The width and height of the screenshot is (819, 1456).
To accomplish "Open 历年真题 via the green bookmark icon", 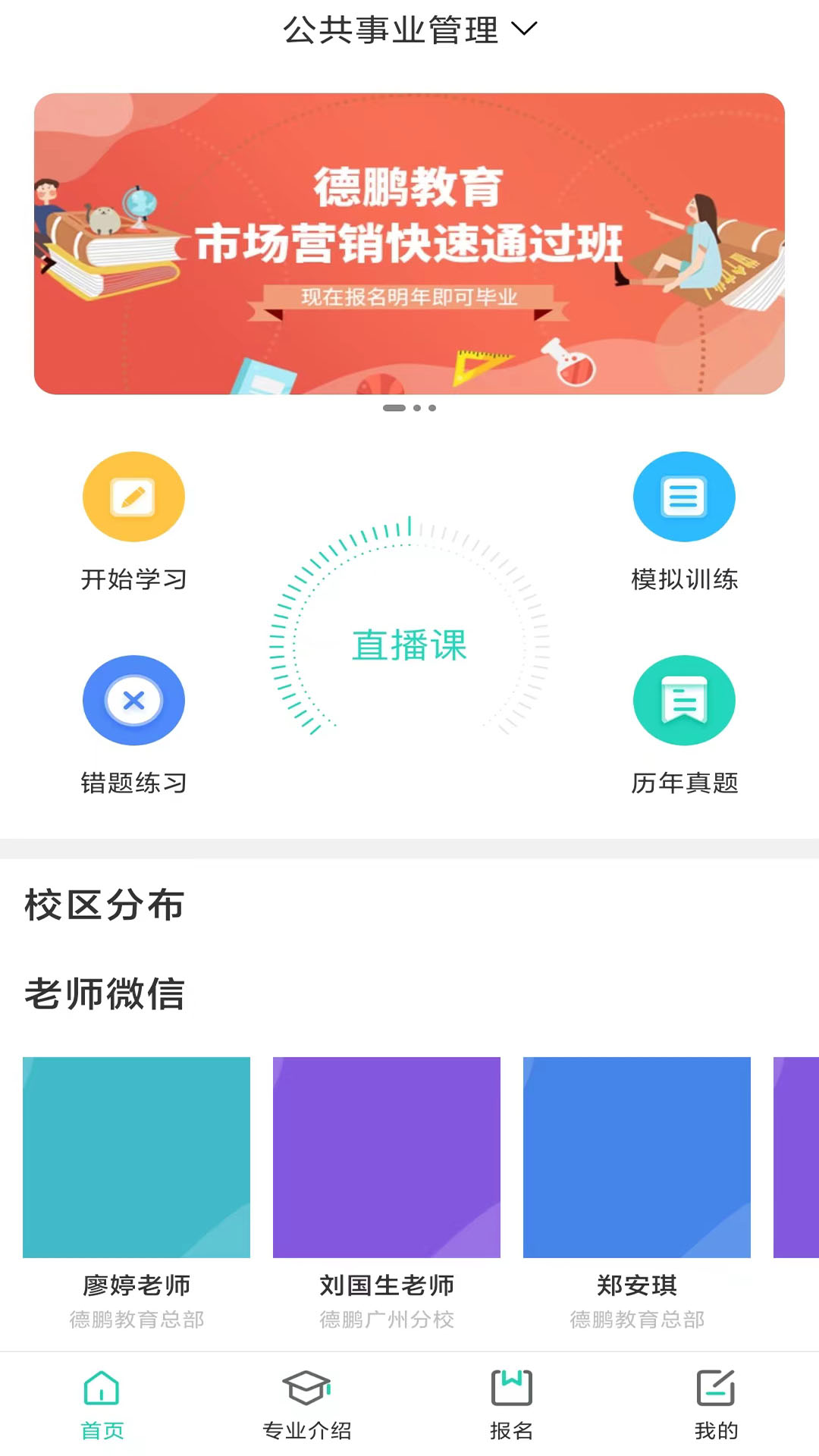I will click(684, 700).
